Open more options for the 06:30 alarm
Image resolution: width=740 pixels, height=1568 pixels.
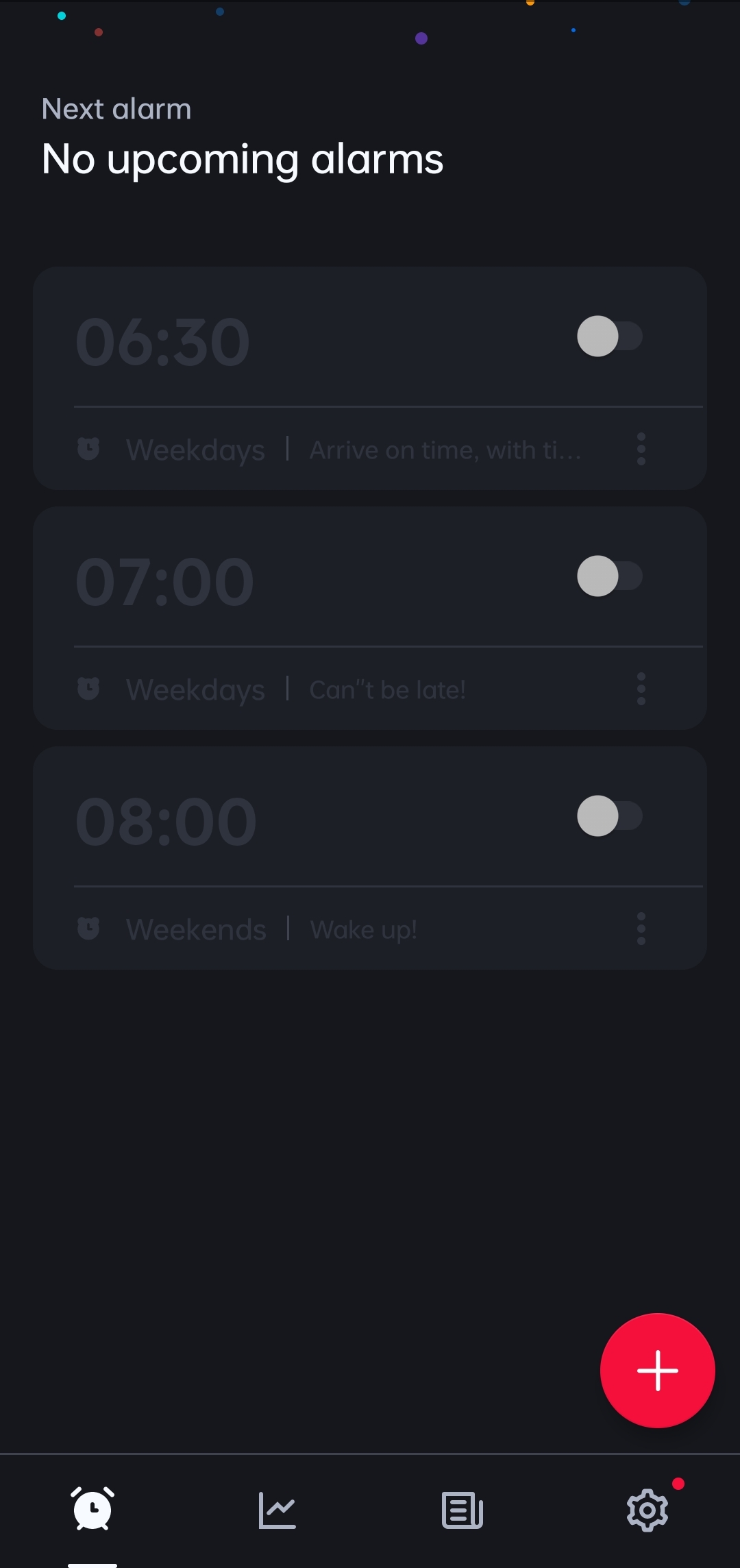(x=641, y=450)
